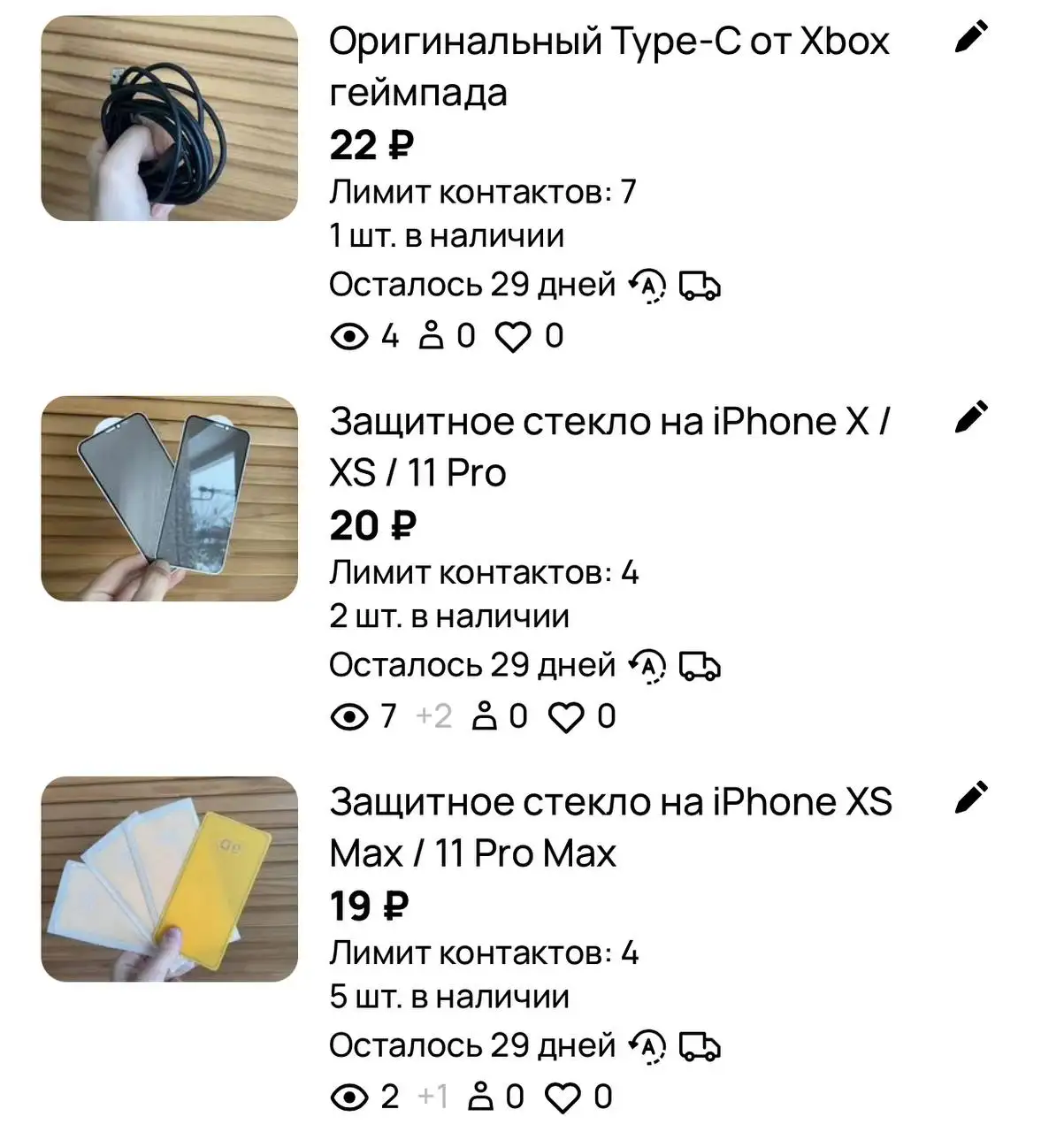
Task: Open Защитное стекло на iPhone X listing
Action: [x=609, y=447]
